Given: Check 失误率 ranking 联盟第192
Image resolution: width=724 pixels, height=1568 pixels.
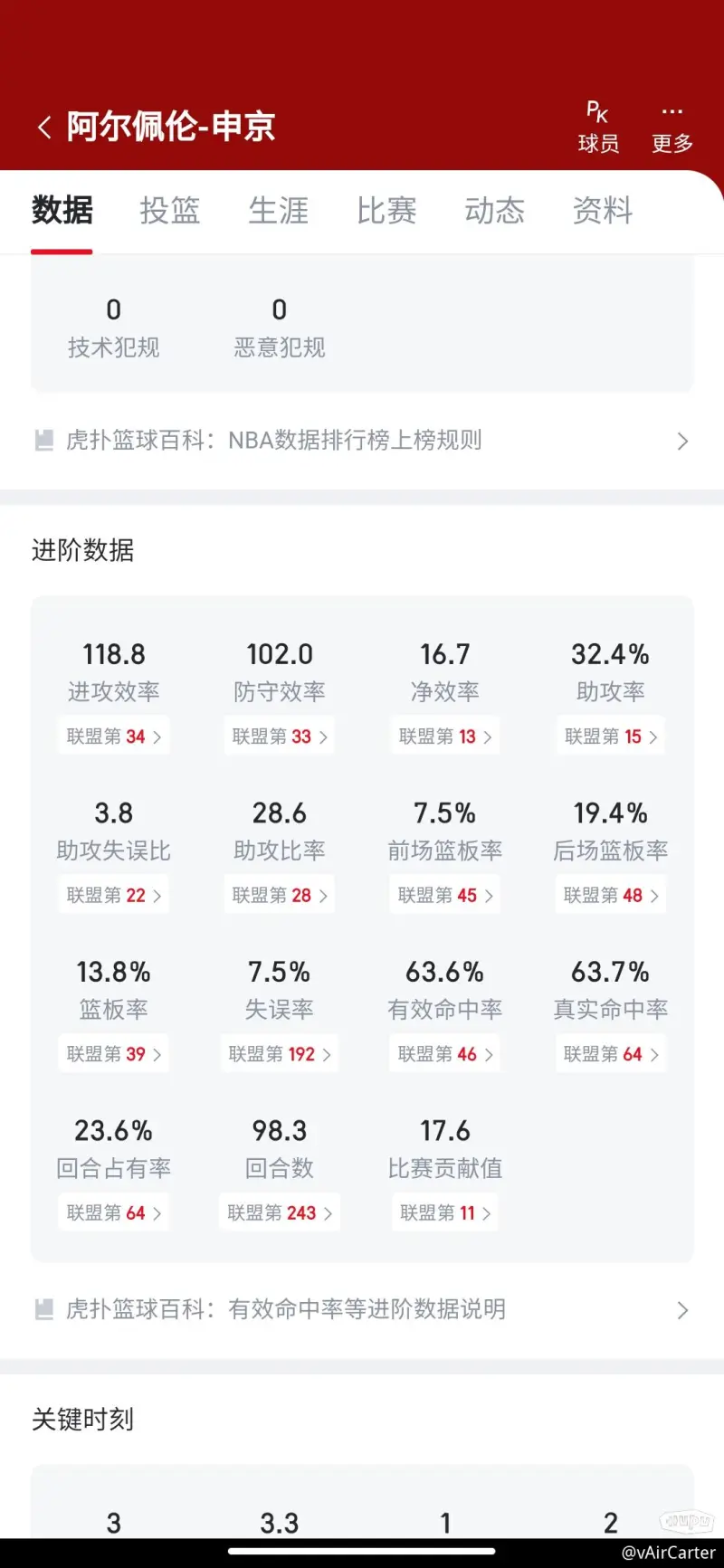Looking at the screenshot, I should click(x=280, y=1054).
